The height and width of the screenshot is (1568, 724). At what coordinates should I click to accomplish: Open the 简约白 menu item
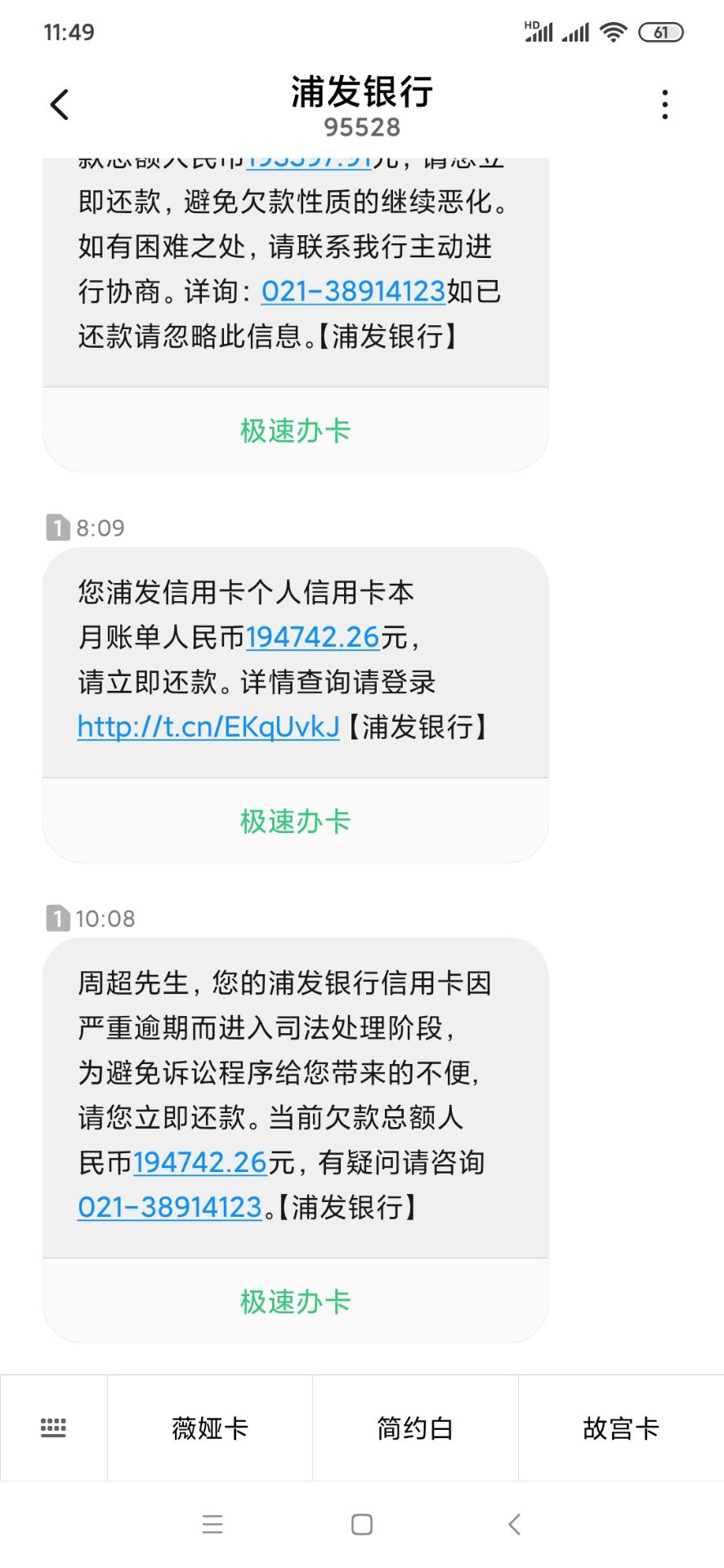point(415,1428)
